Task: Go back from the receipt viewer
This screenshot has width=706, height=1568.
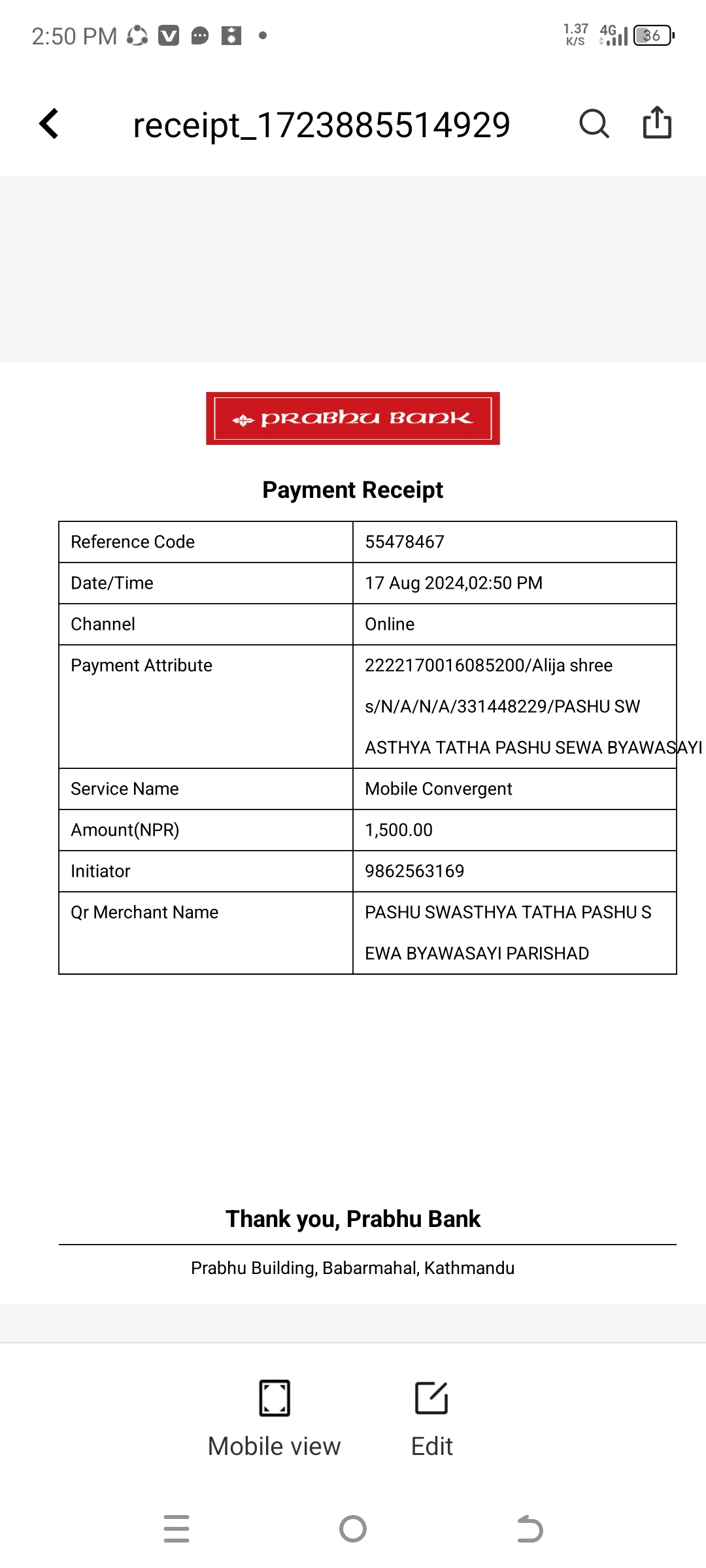Action: tap(49, 123)
